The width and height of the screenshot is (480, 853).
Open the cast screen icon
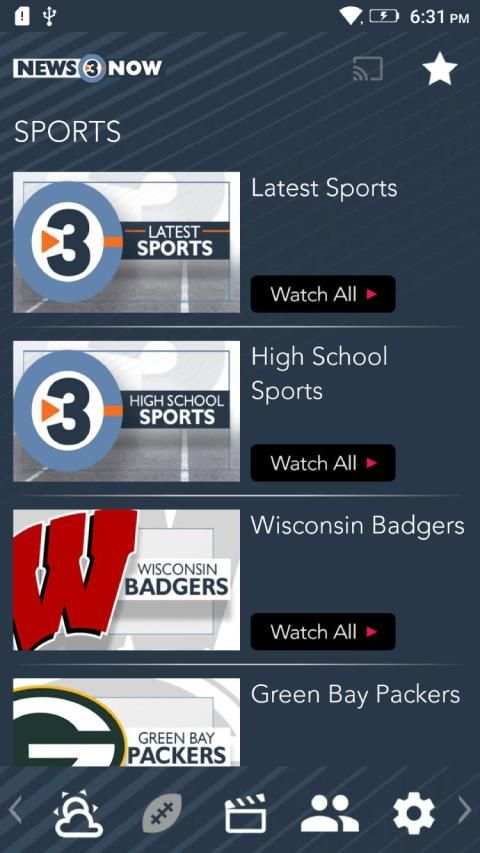(368, 70)
